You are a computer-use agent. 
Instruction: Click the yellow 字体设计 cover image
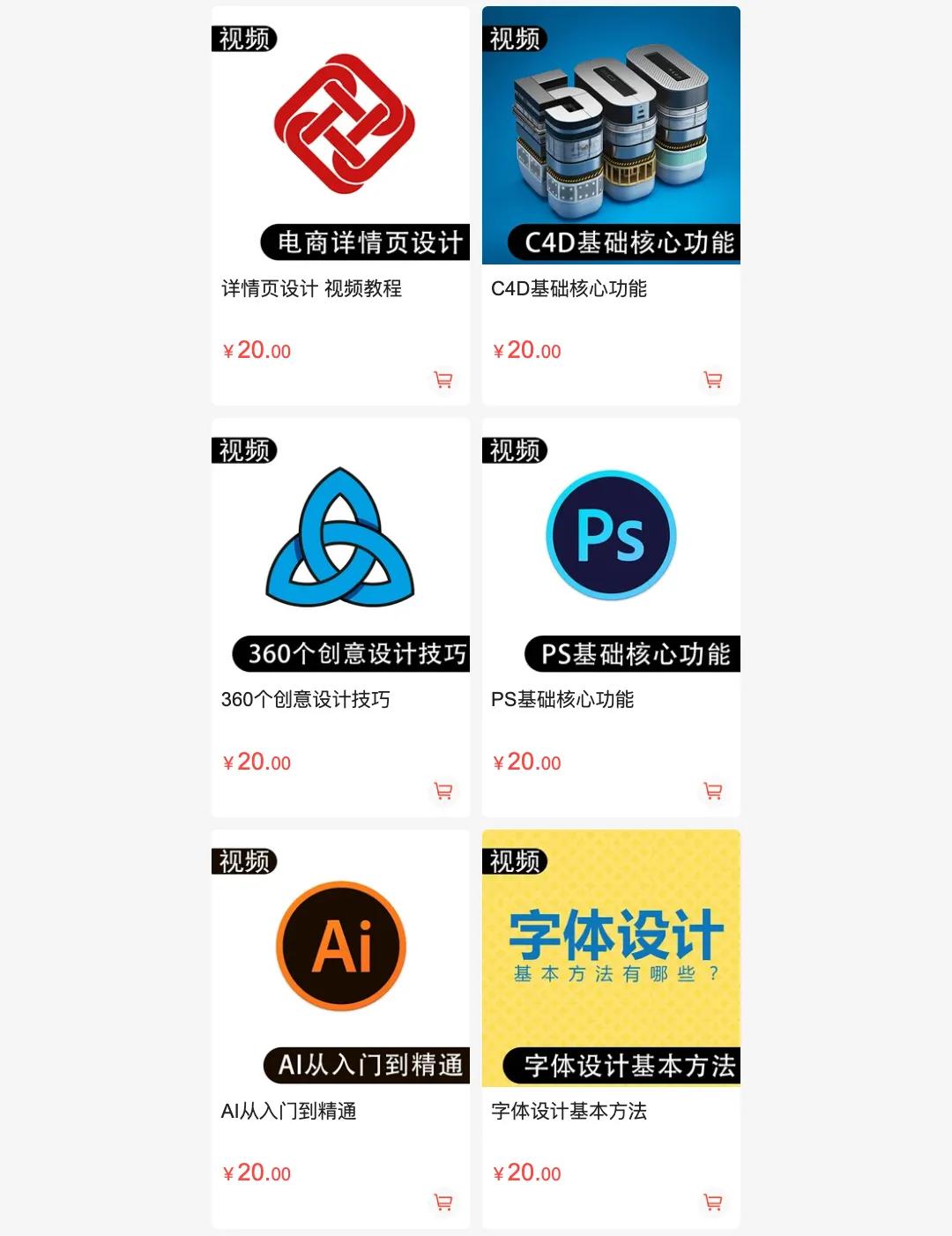coord(611,957)
